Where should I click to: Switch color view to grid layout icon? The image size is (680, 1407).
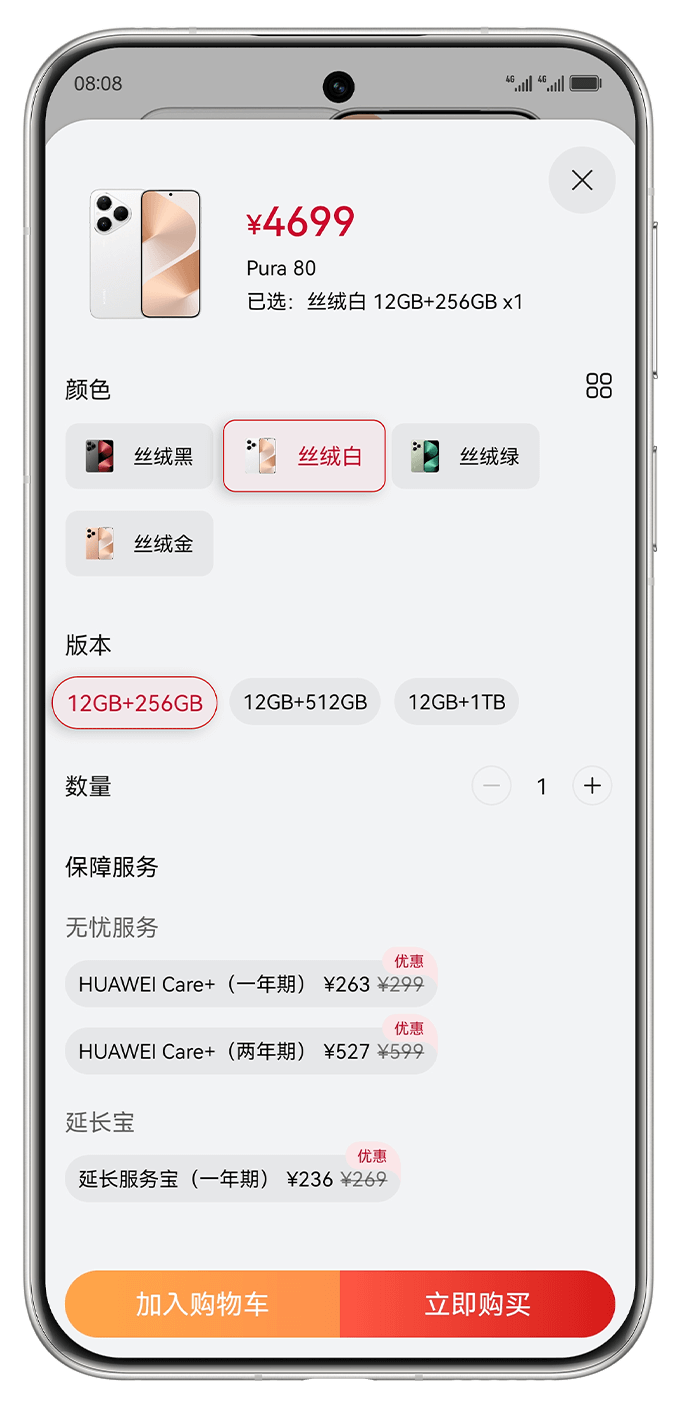[599, 386]
